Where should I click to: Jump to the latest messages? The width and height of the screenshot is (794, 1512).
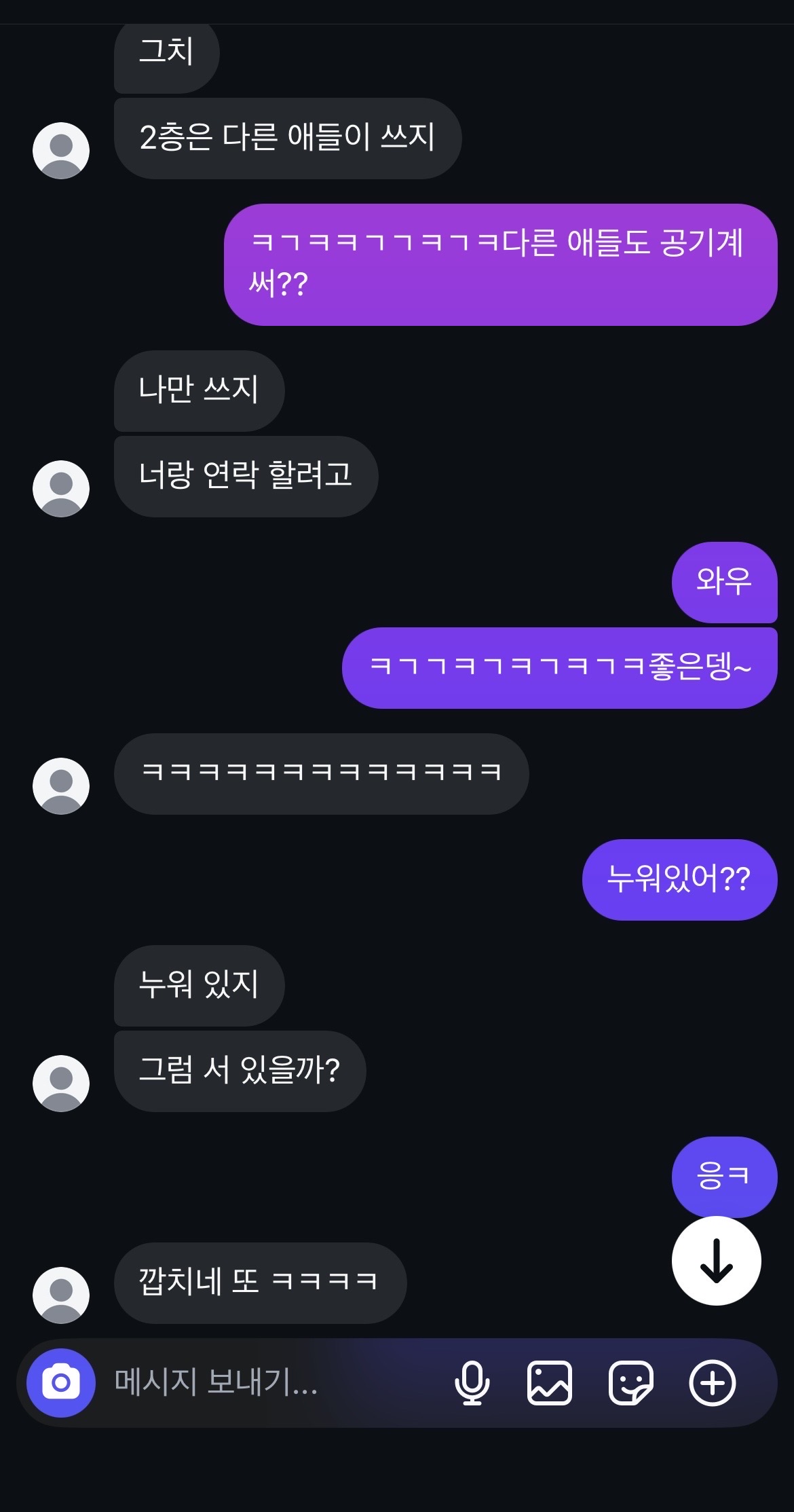pos(716,1261)
